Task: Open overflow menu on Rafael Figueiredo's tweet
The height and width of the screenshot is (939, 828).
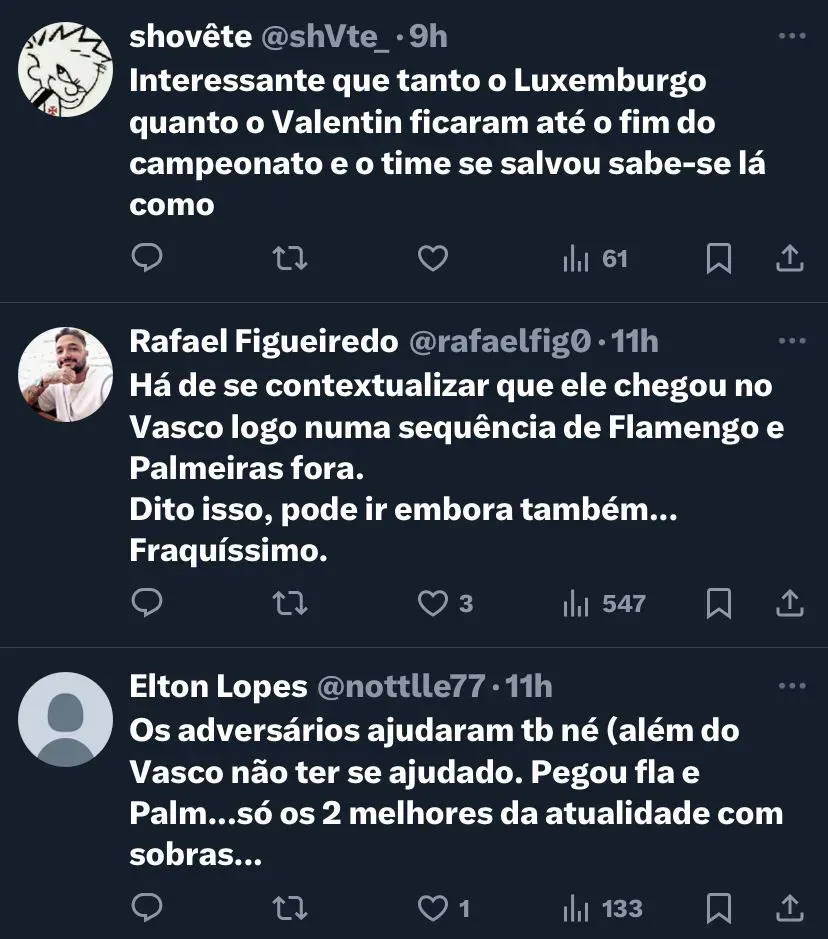Action: pyautogui.click(x=791, y=341)
